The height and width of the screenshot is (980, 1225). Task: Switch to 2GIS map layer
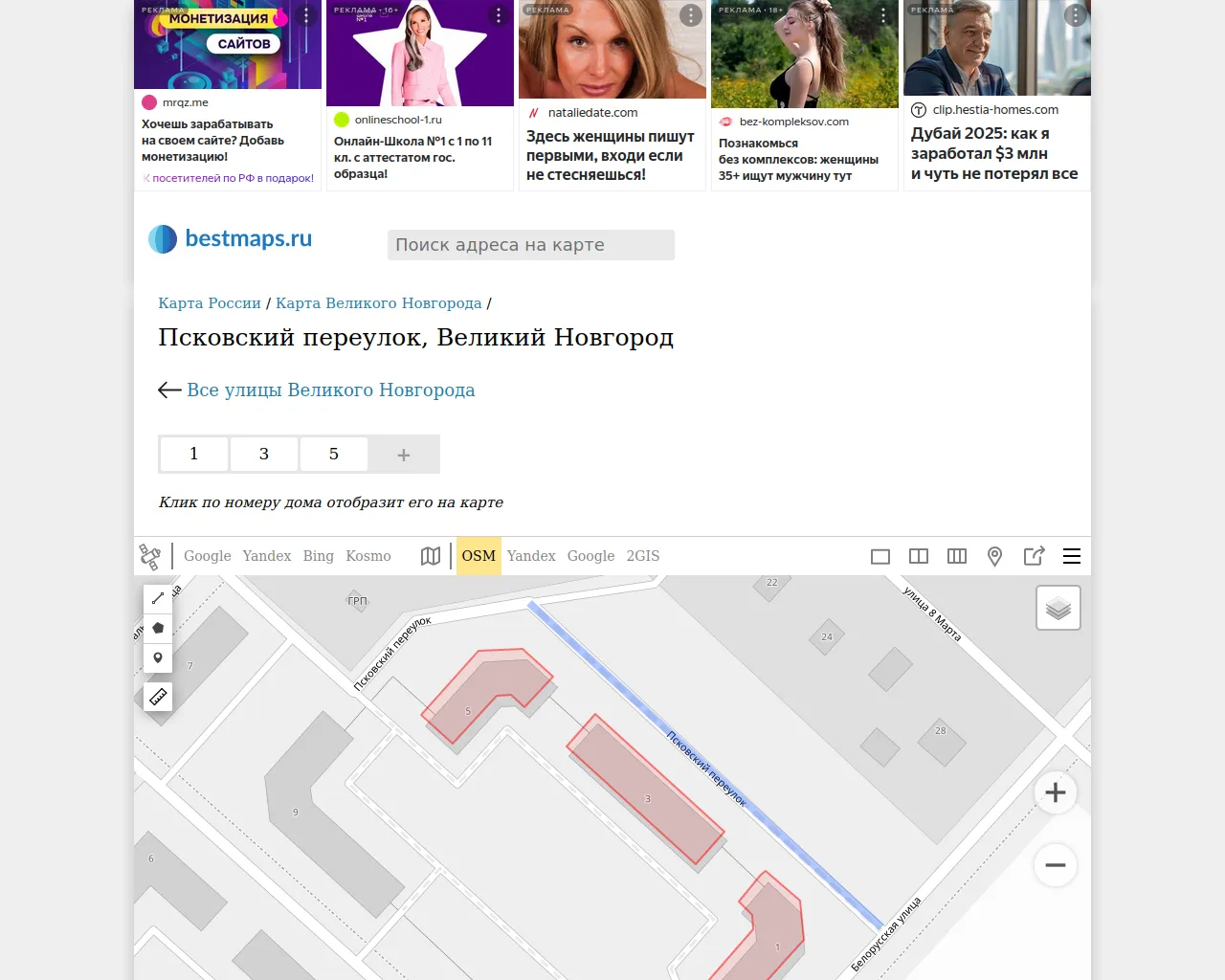coord(643,556)
